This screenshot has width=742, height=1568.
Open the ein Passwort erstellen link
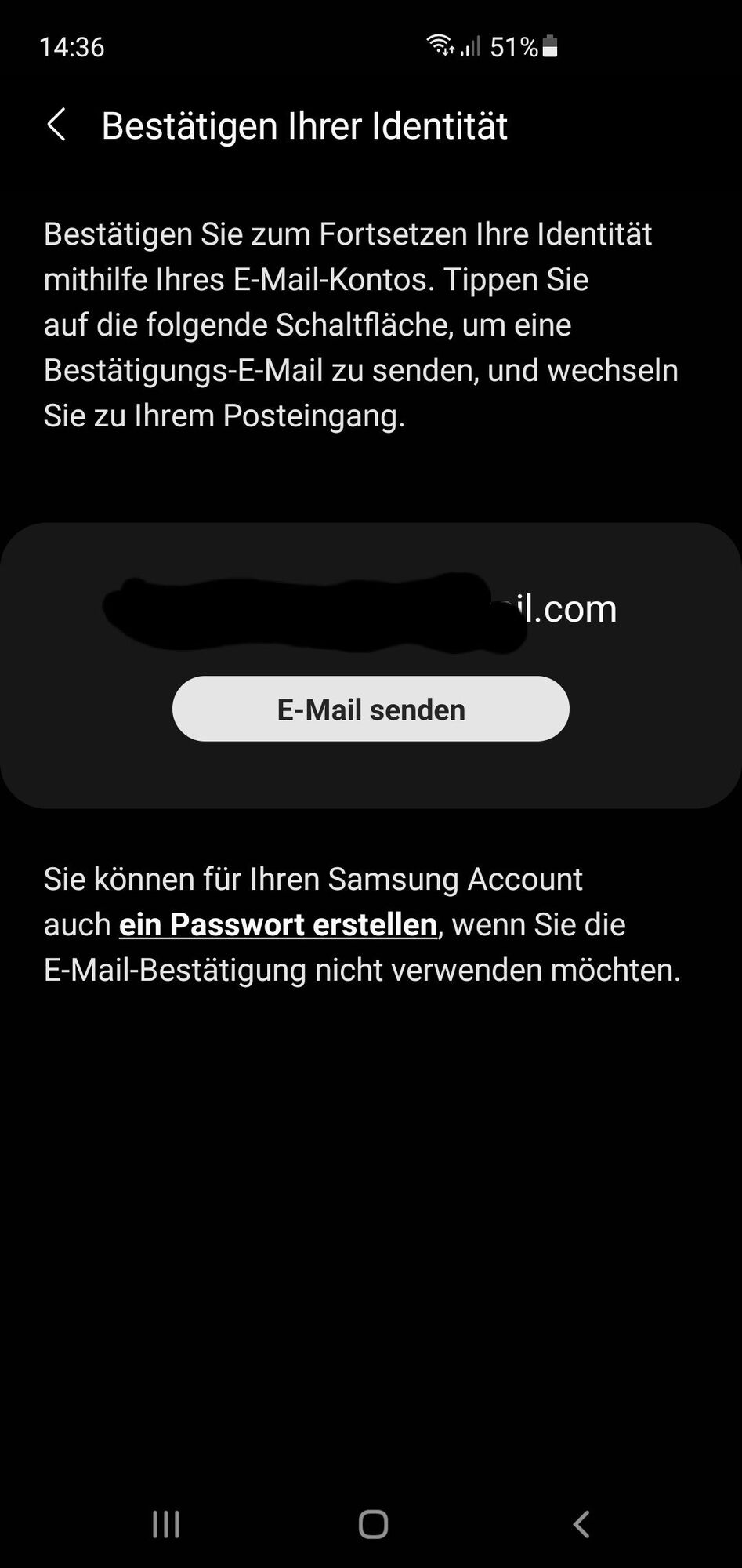[278, 925]
